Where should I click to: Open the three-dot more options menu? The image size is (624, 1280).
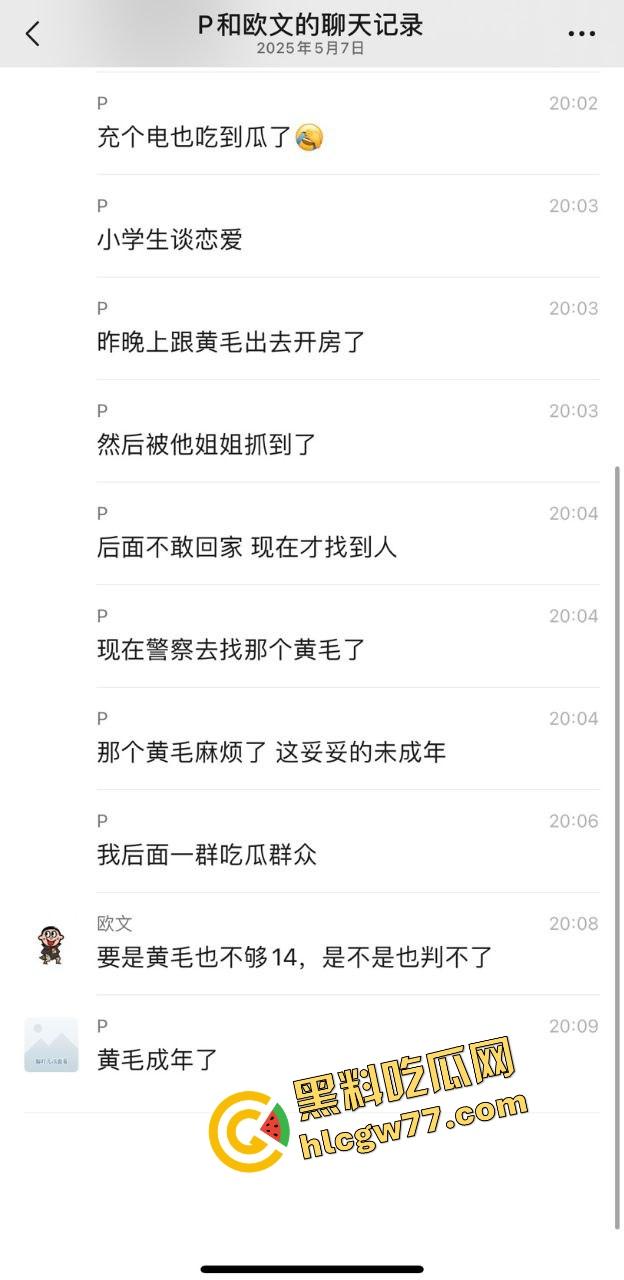click(581, 34)
